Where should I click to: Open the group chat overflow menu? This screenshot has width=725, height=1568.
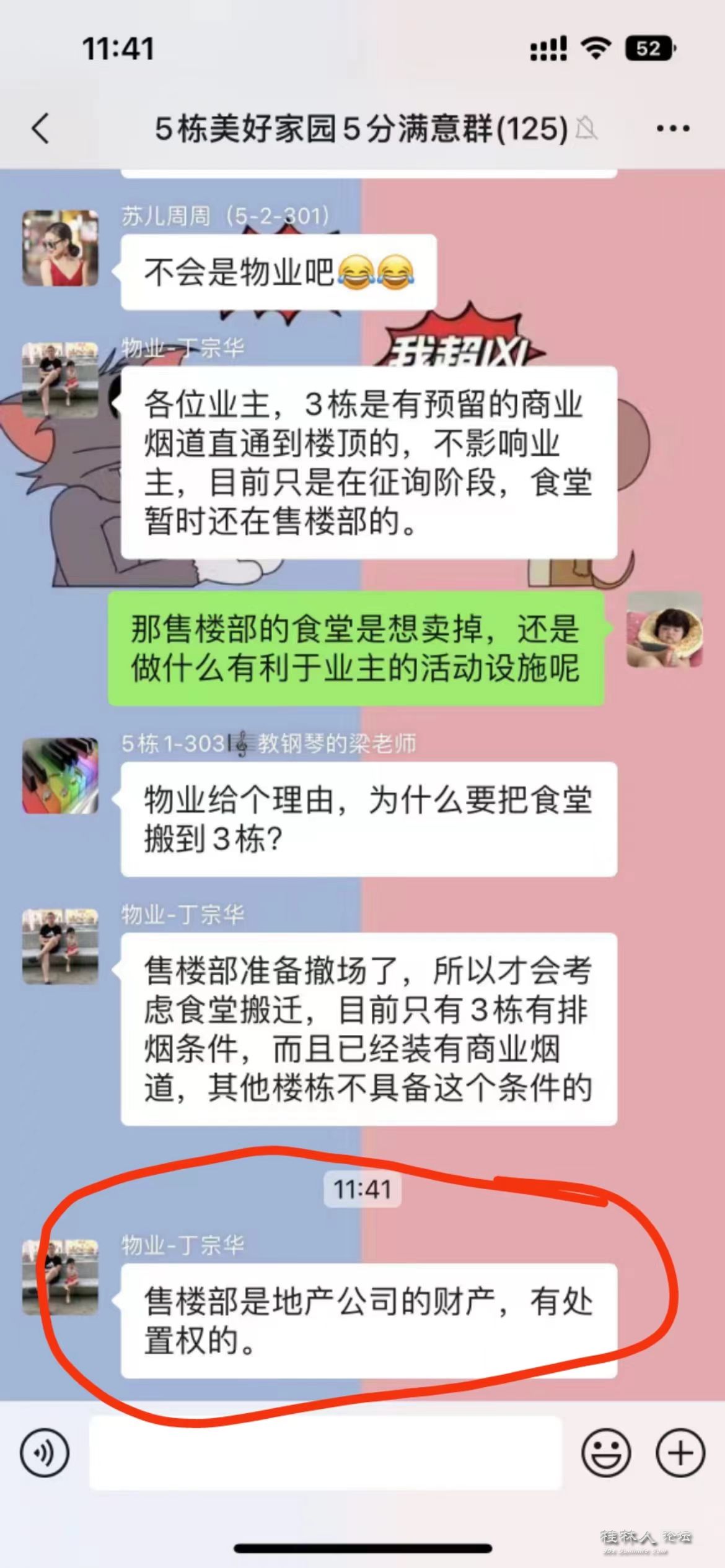click(x=673, y=129)
